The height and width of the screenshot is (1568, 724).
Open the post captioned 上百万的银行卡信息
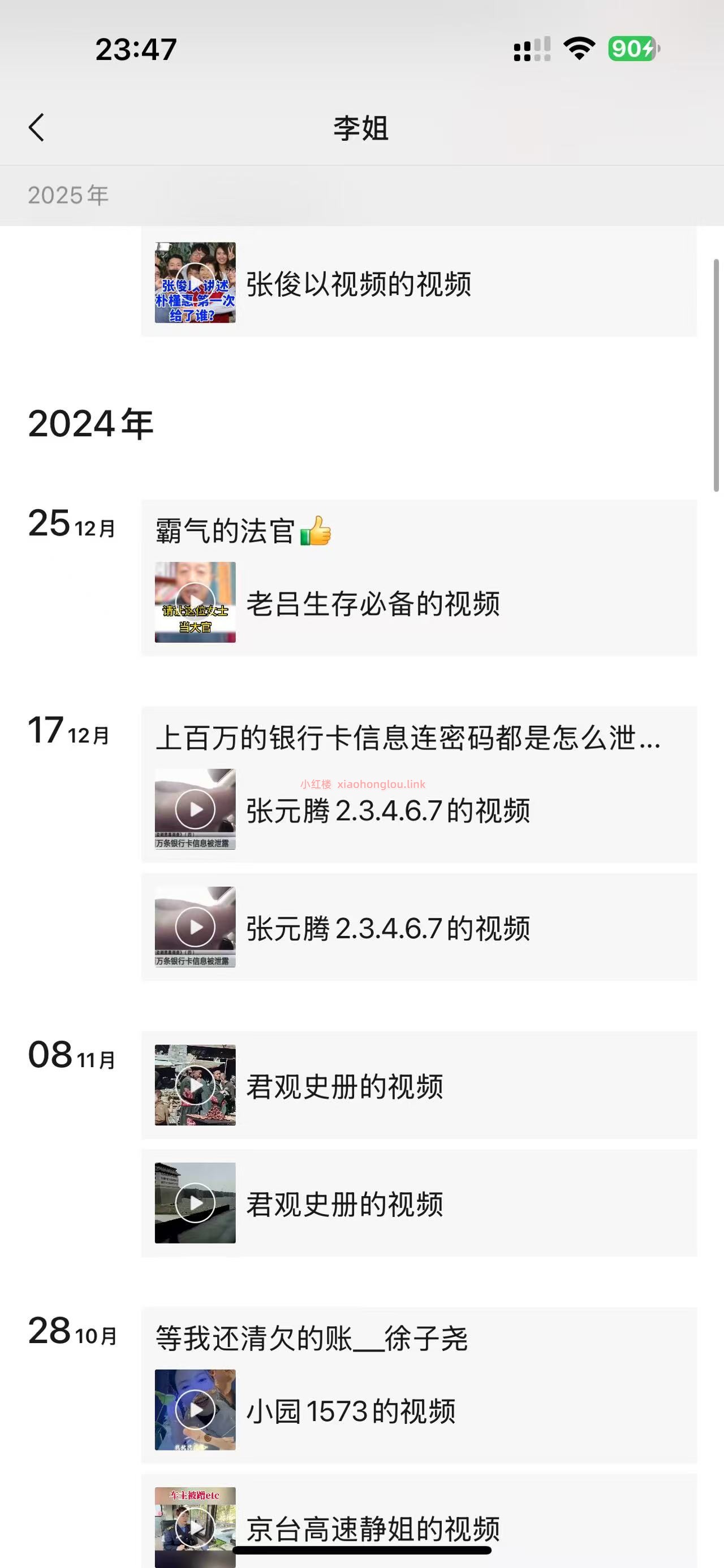tap(408, 738)
